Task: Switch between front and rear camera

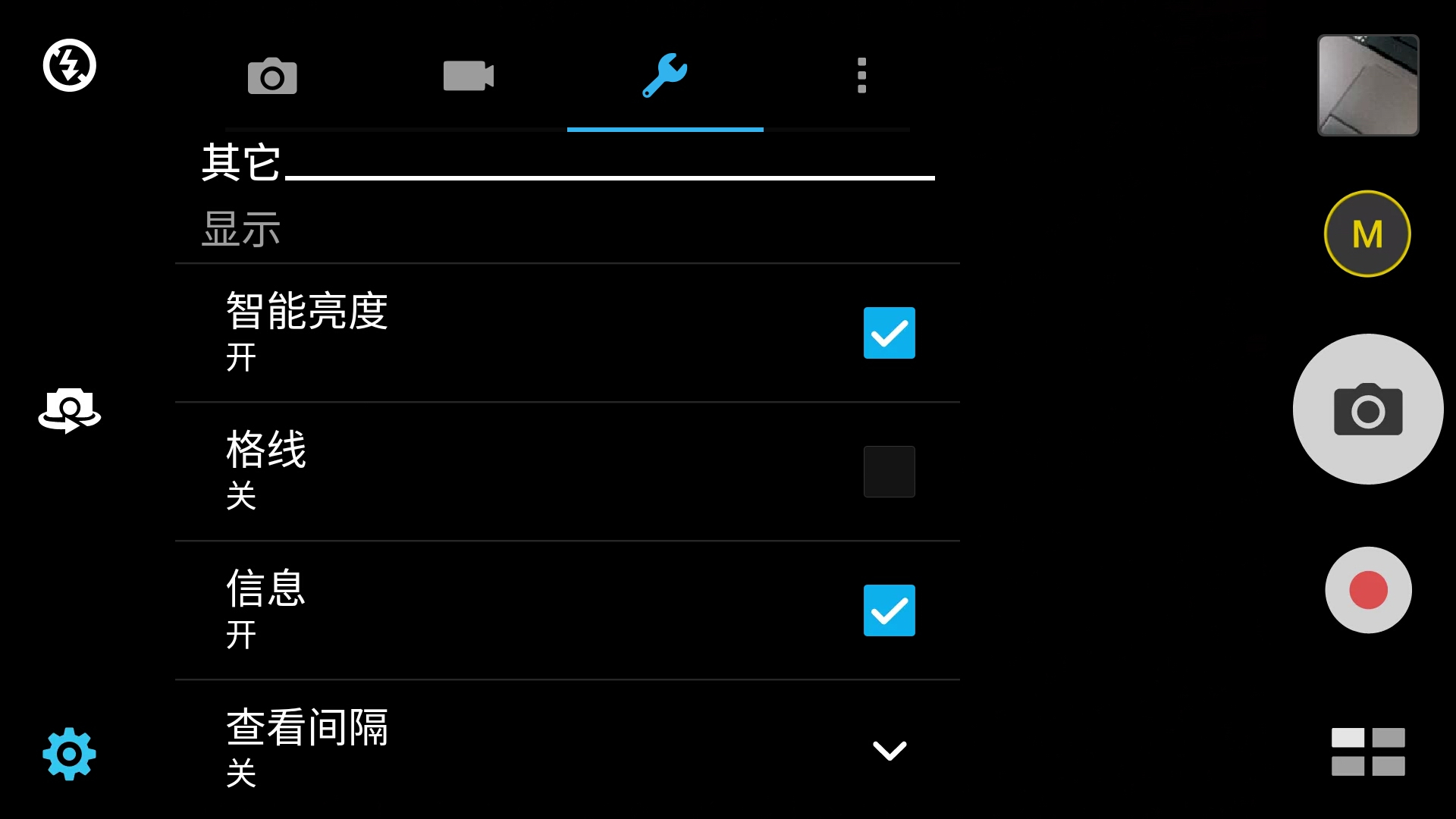Action: [x=69, y=410]
